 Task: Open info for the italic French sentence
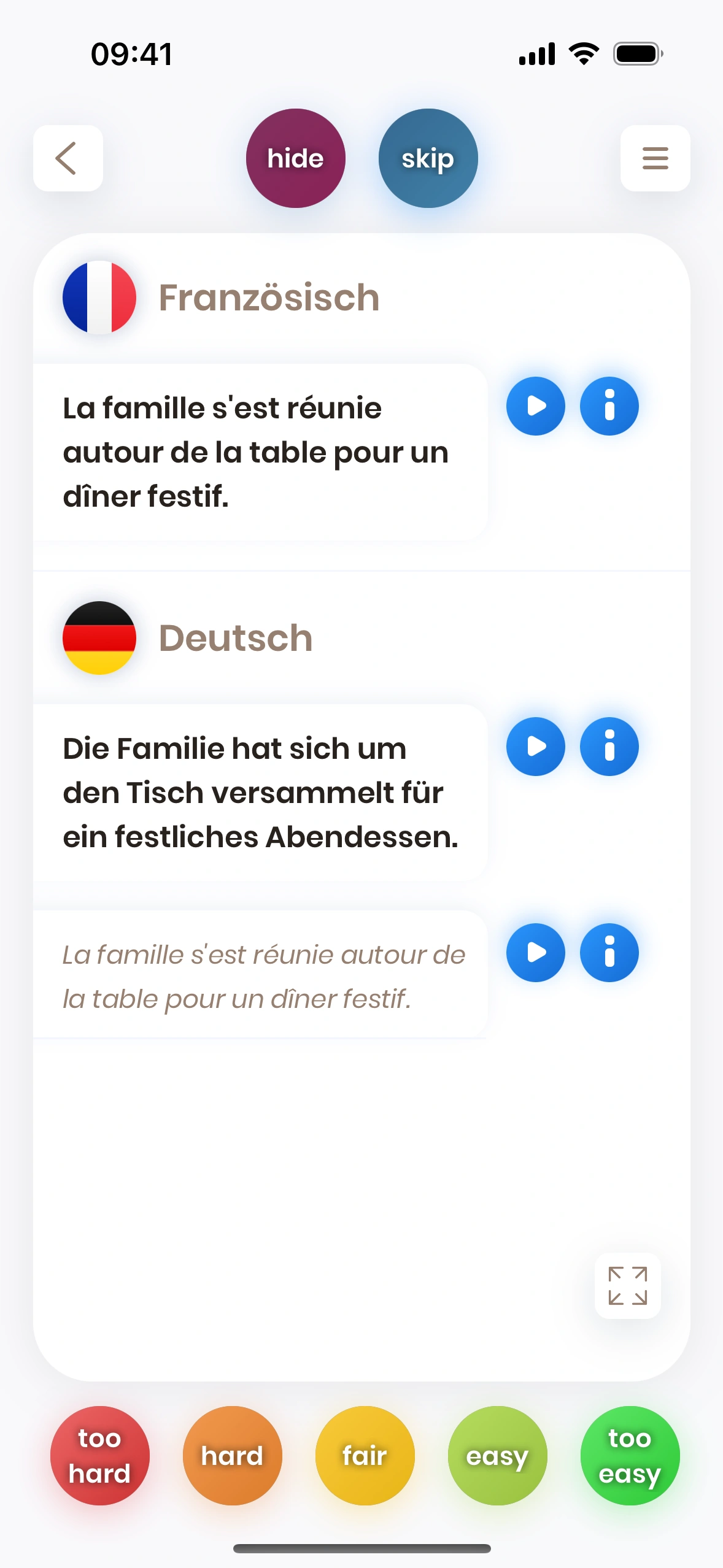pos(609,953)
